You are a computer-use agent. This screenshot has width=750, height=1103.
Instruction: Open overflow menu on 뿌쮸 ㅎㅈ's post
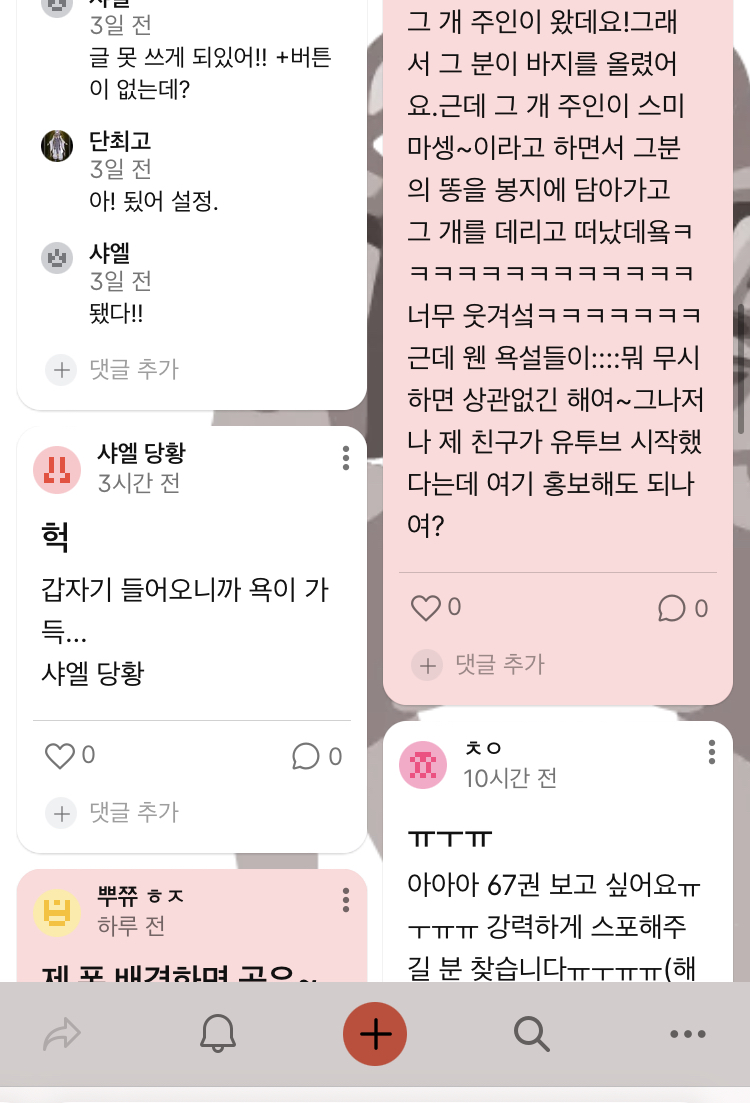345,900
